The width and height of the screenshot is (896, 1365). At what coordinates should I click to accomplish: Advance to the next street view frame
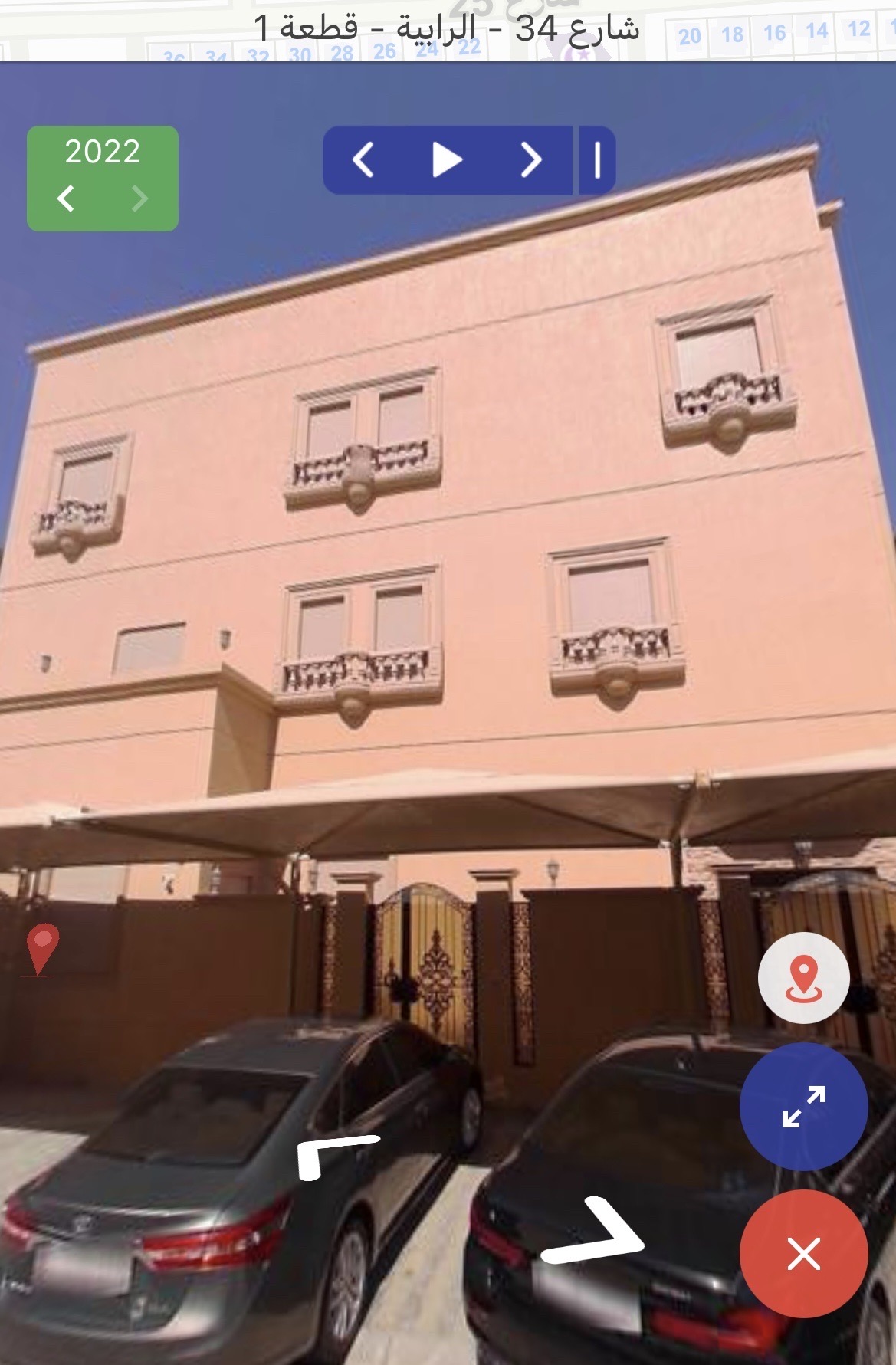[530, 160]
